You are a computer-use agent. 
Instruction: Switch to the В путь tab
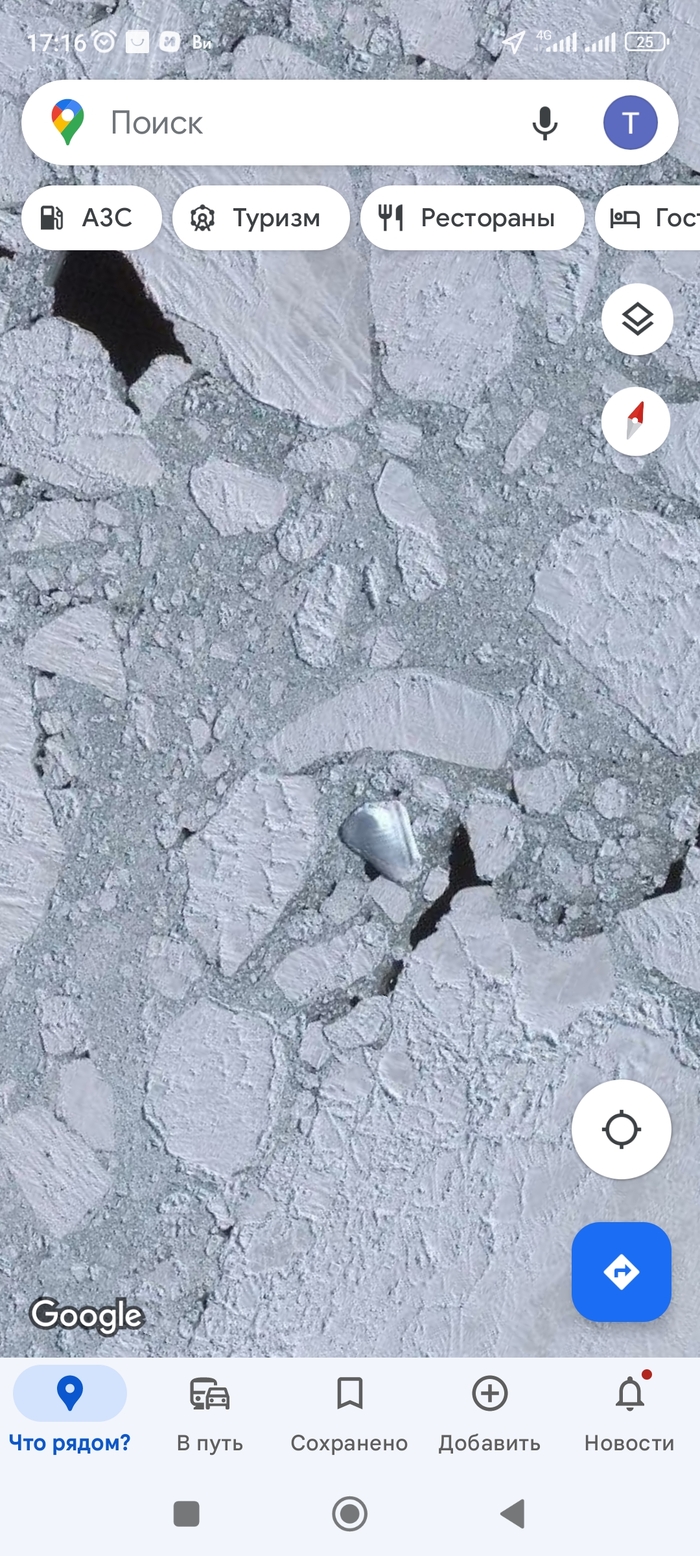[209, 1412]
